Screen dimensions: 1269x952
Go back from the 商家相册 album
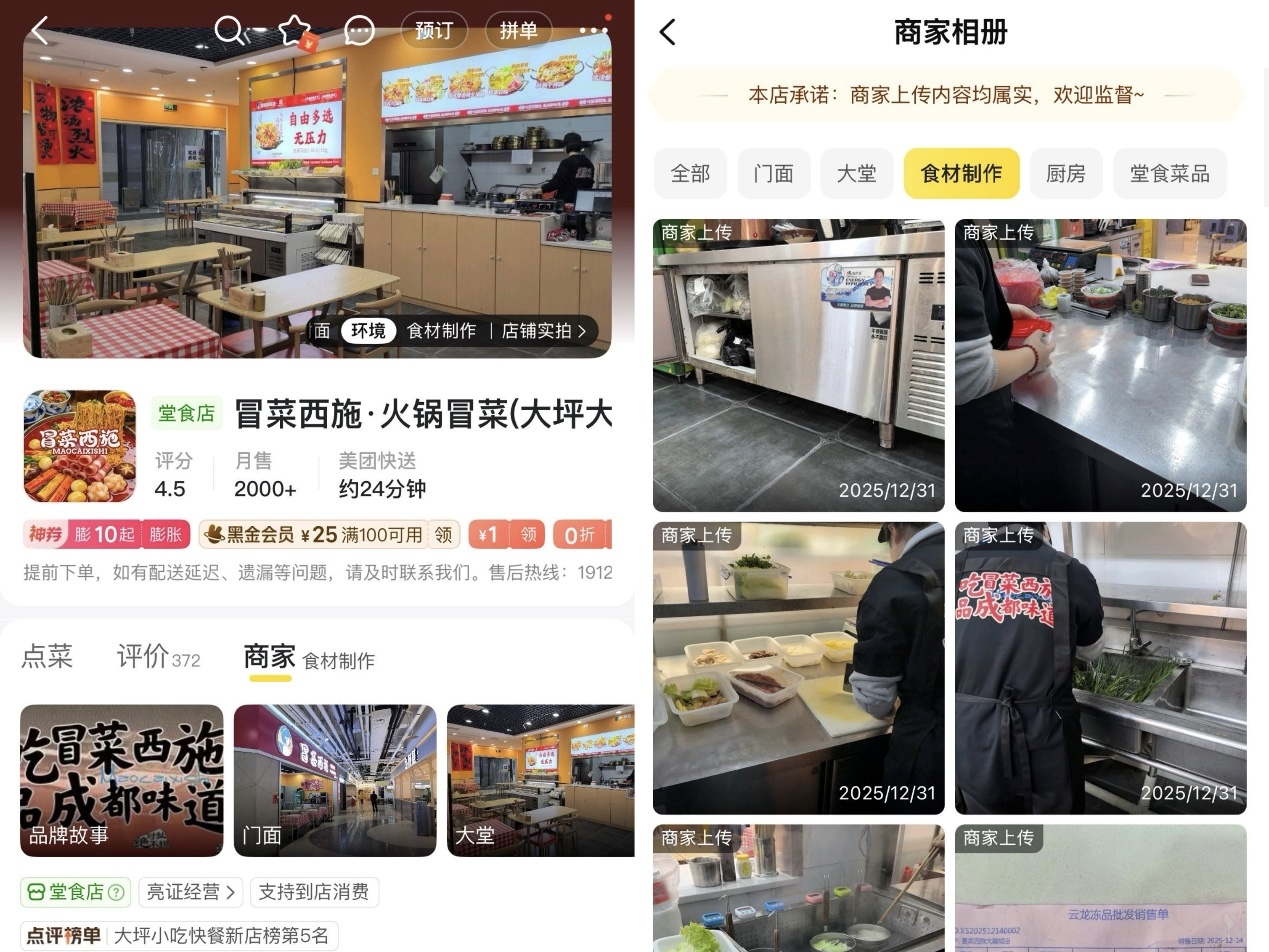(x=668, y=33)
